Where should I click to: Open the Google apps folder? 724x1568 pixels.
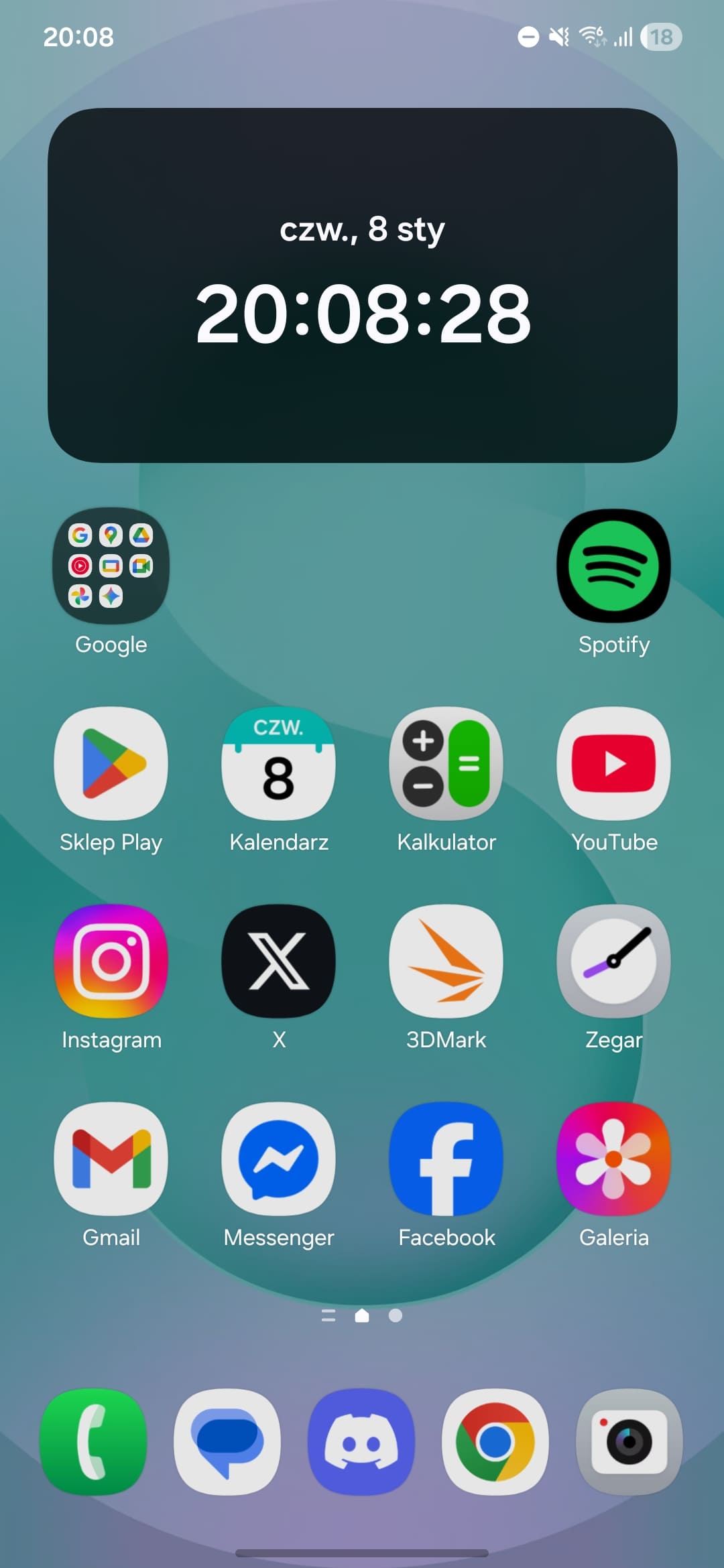(x=111, y=566)
